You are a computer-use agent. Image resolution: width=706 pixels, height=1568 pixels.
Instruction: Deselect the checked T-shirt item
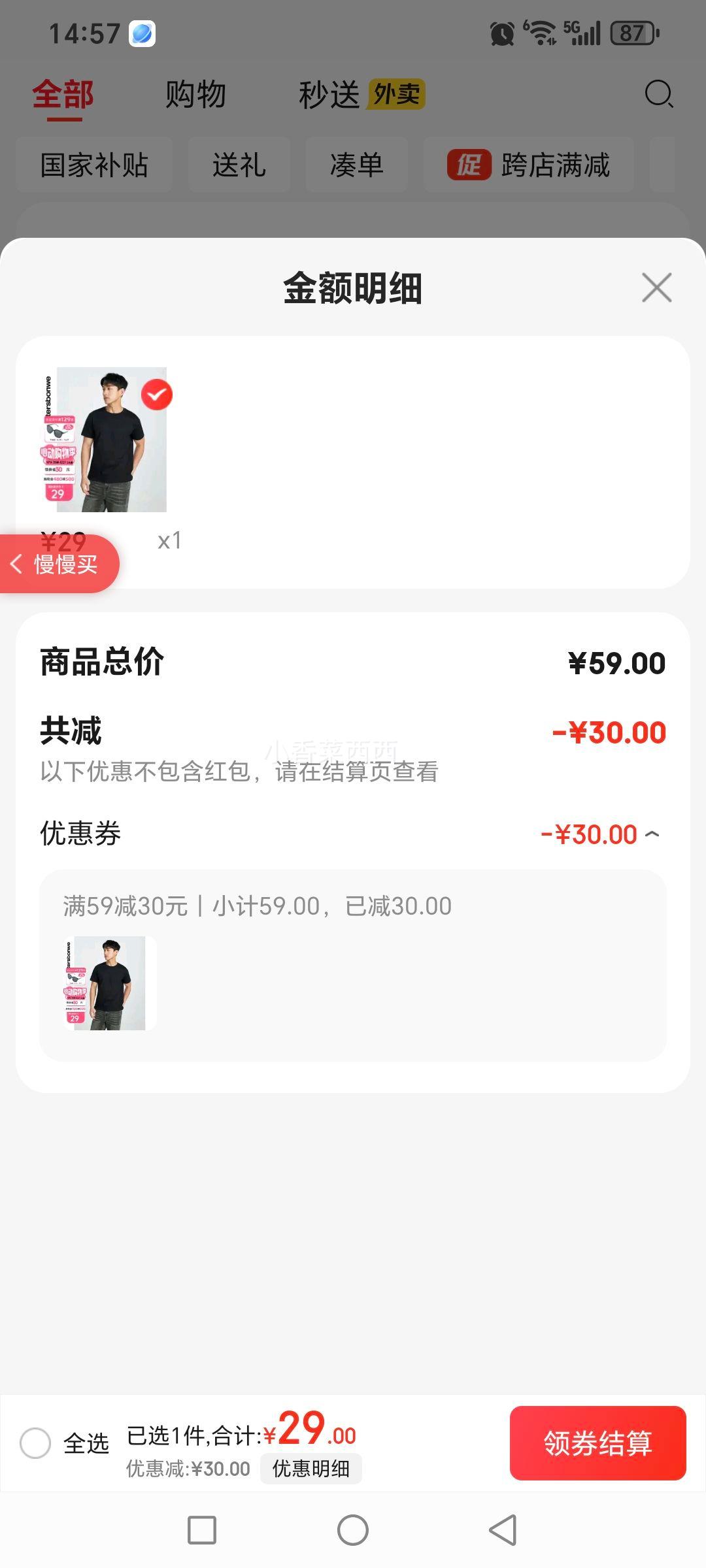[157, 395]
